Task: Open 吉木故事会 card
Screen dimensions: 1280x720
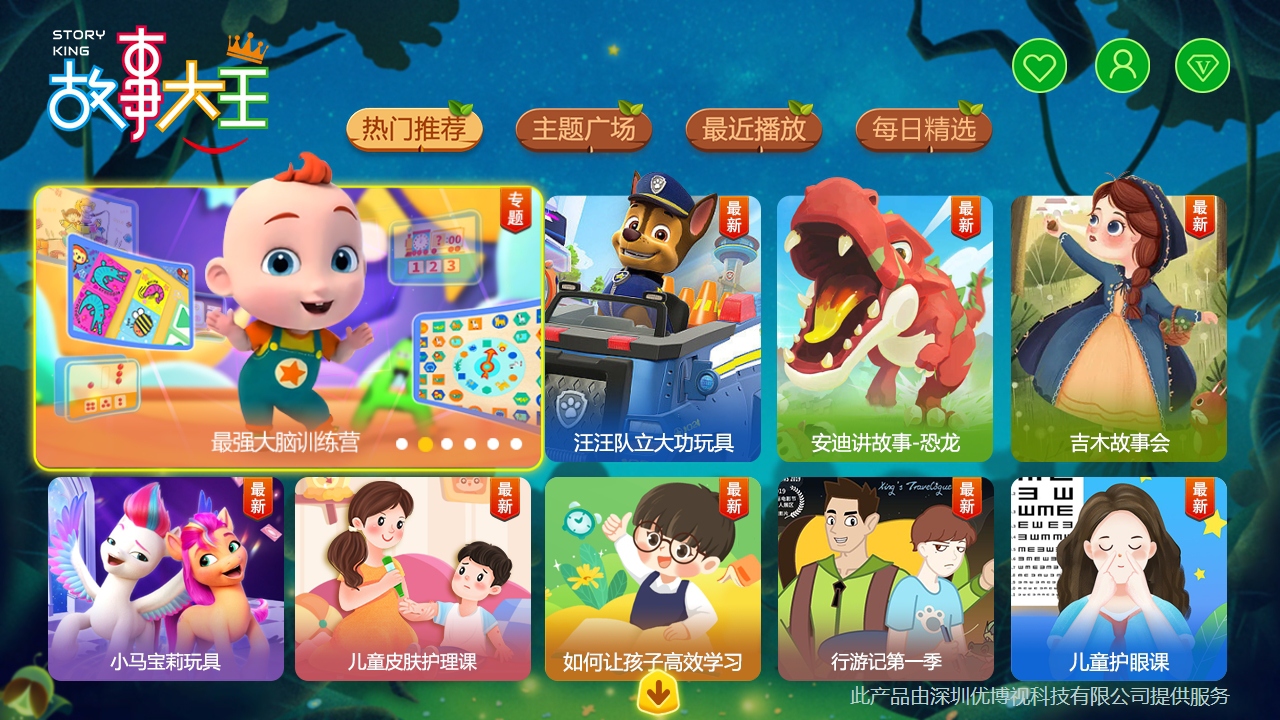Action: click(1119, 328)
